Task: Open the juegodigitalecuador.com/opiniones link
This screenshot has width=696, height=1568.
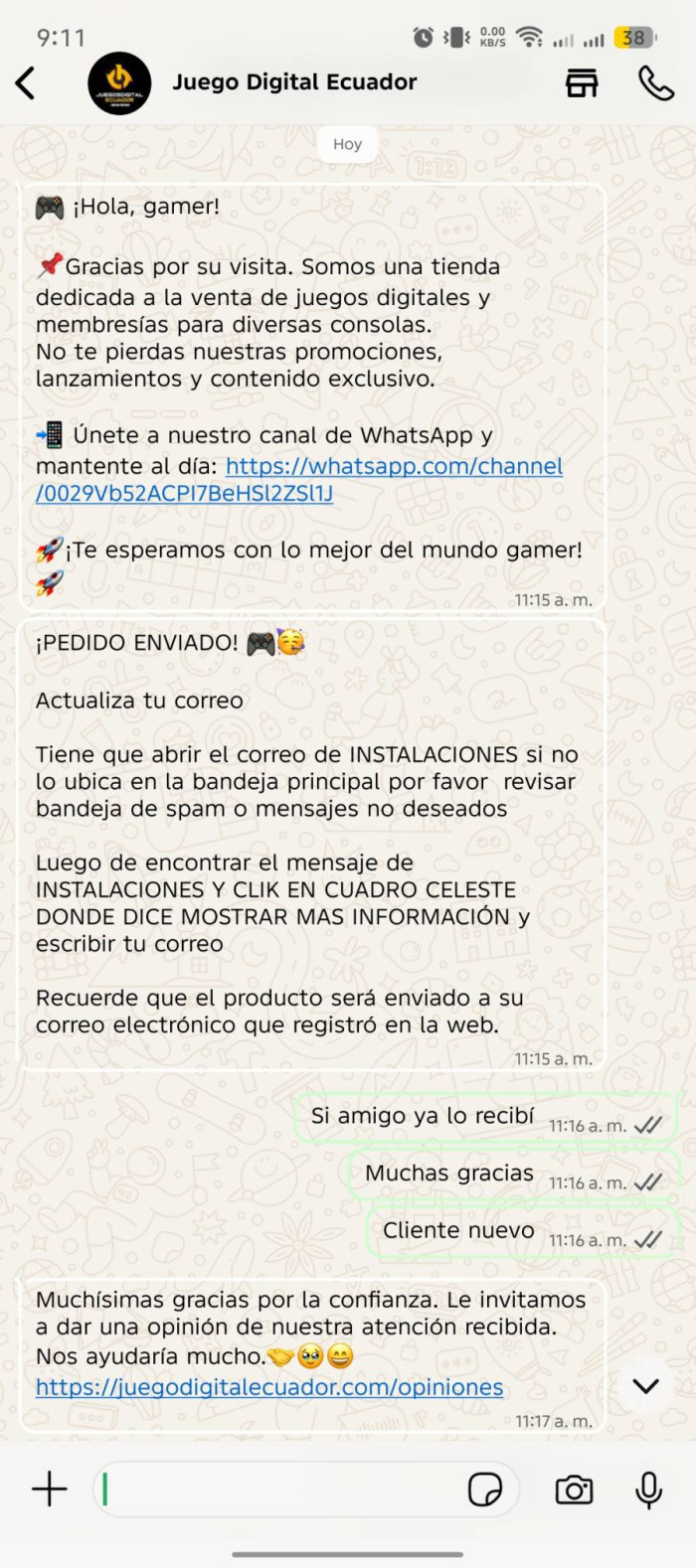Action: [269, 1387]
